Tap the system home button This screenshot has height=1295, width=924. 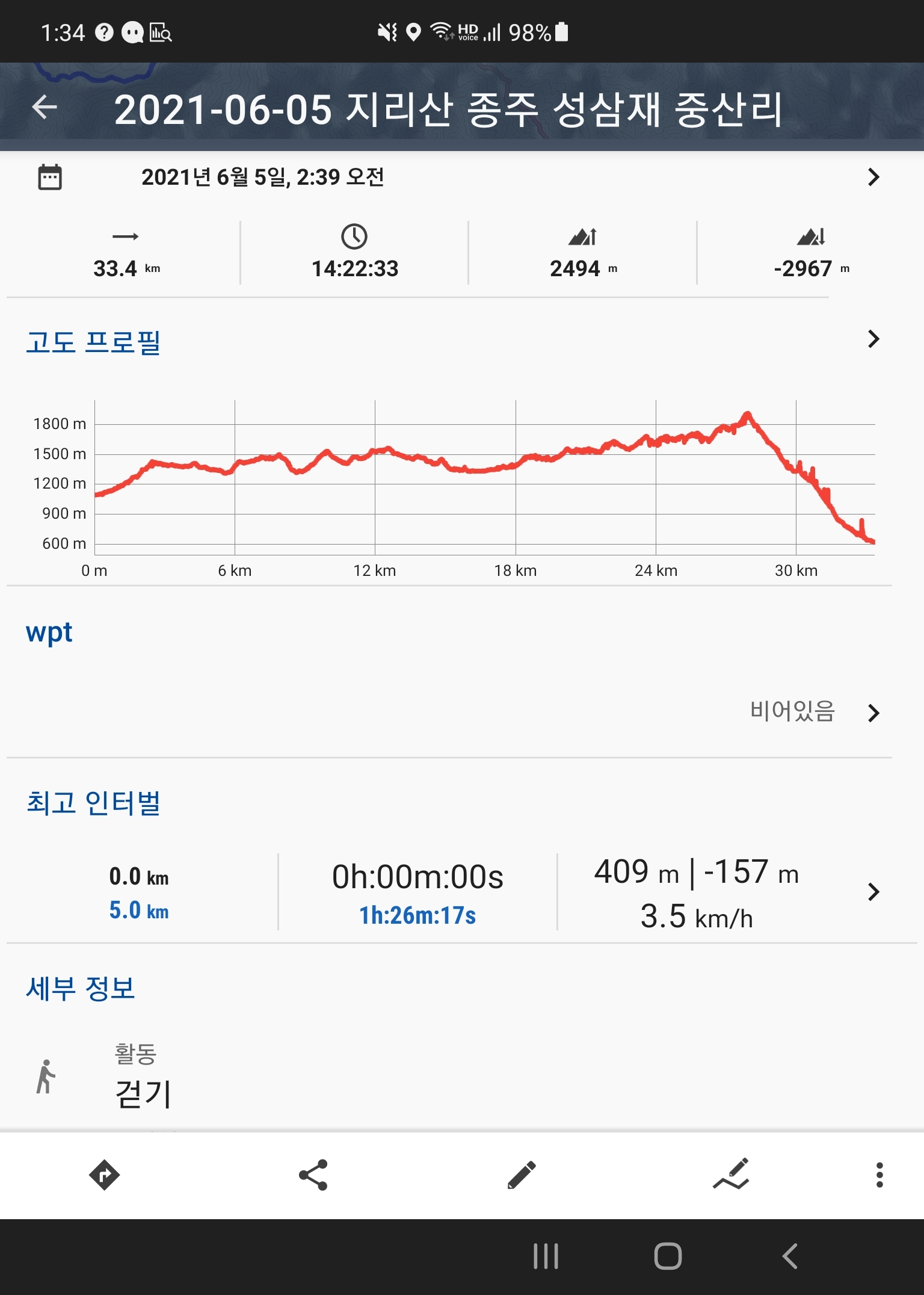tap(668, 1256)
